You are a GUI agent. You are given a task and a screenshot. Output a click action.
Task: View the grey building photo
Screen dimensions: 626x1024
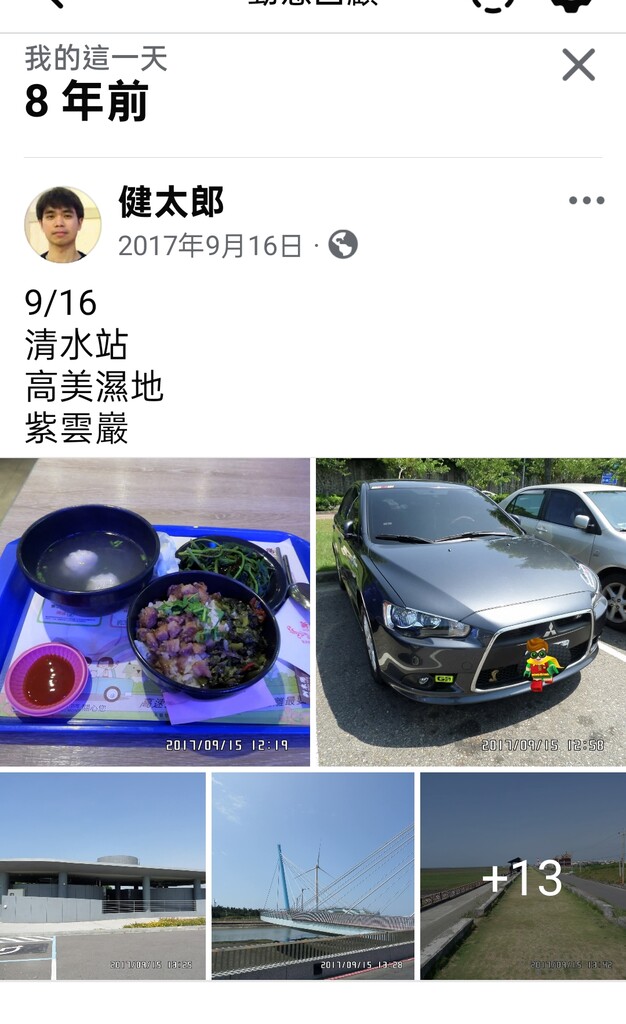102,876
